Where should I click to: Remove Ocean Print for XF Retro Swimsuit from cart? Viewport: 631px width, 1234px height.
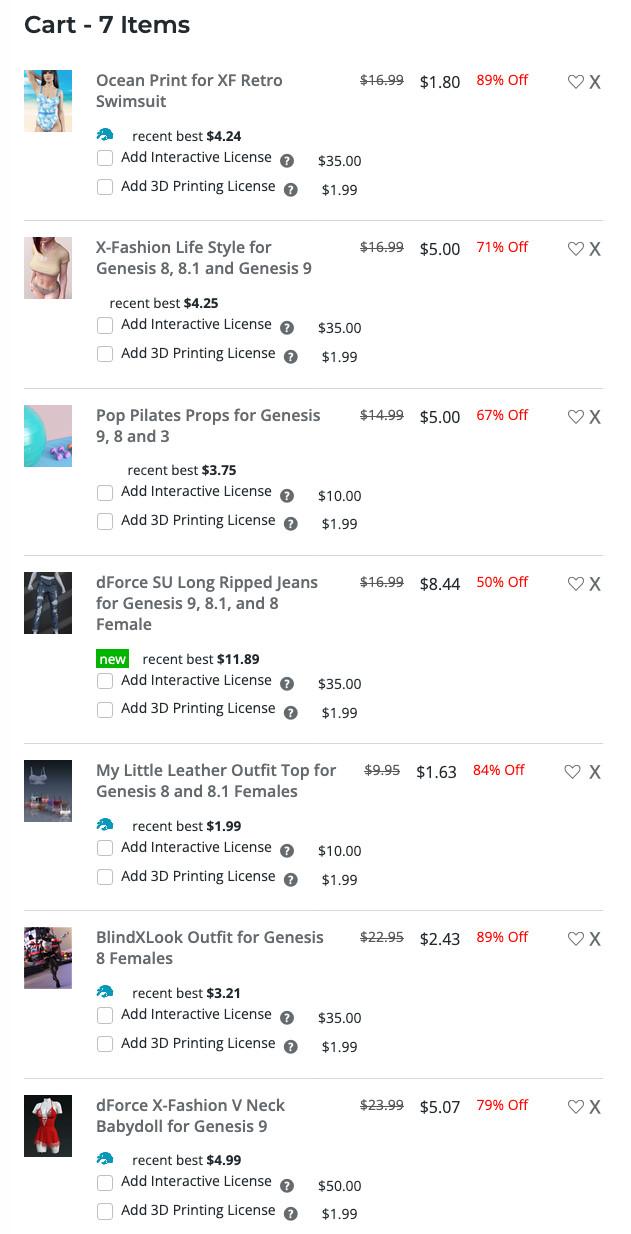tap(595, 82)
